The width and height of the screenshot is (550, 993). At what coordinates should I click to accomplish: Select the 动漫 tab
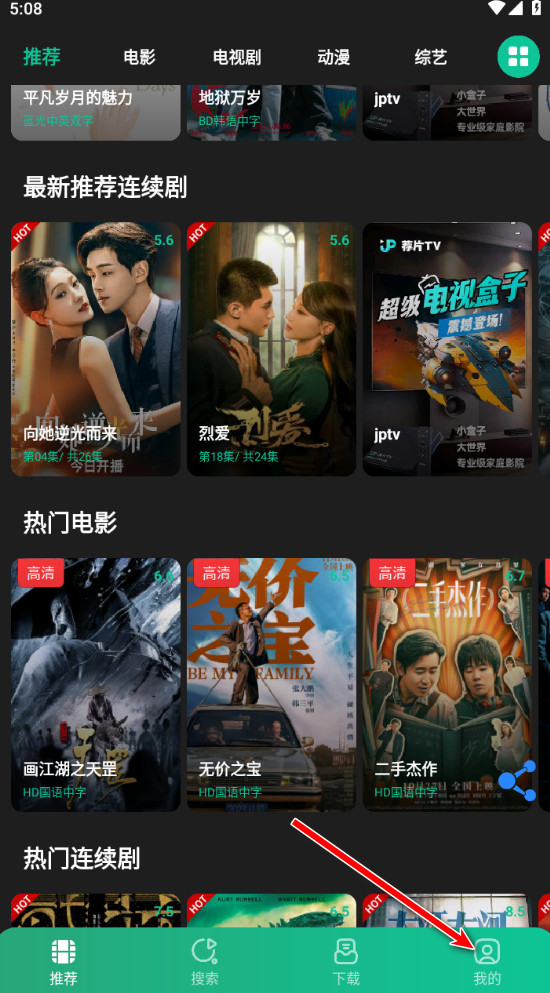point(334,58)
